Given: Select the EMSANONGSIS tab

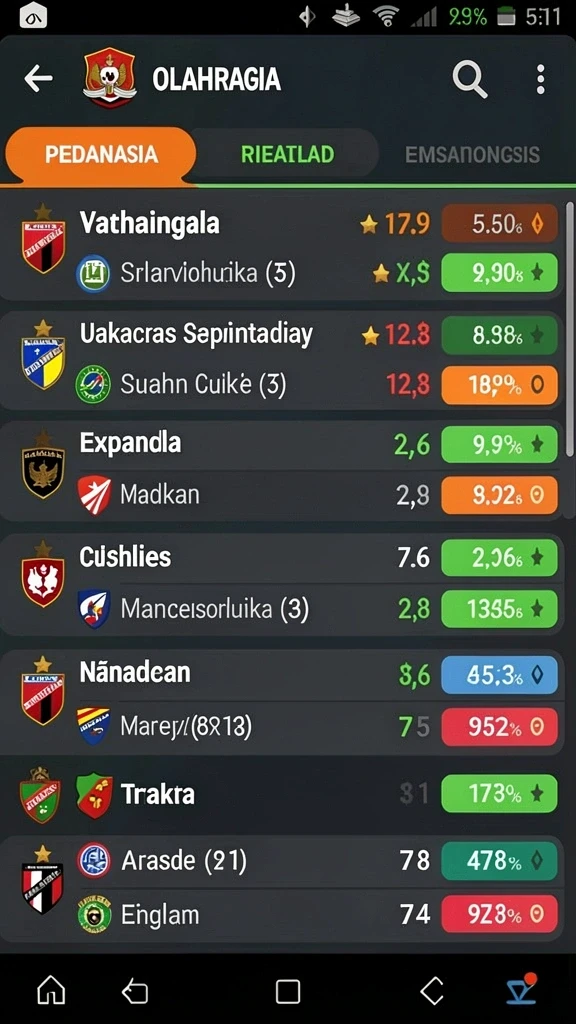Looking at the screenshot, I should tap(472, 155).
